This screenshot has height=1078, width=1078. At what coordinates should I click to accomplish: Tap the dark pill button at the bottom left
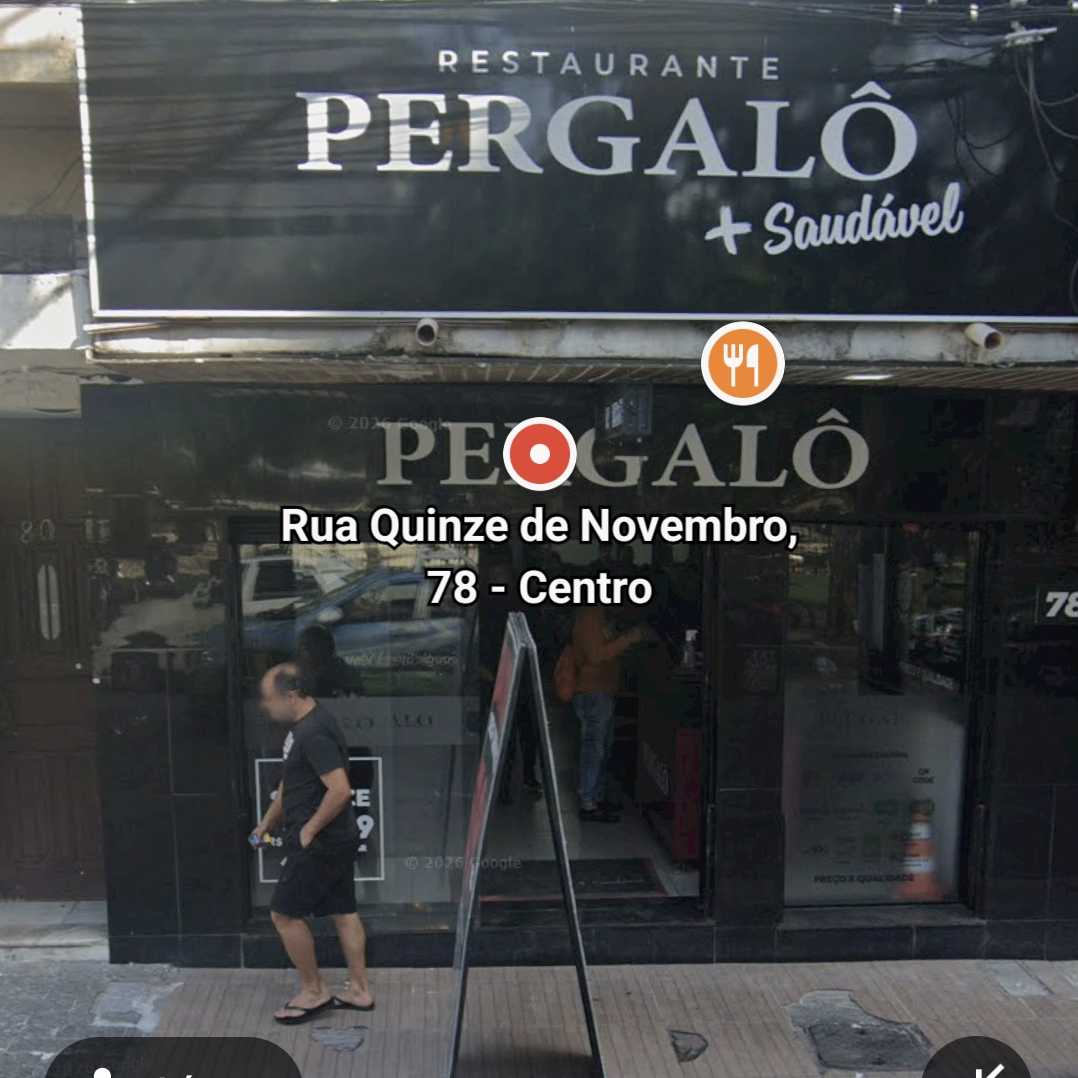click(x=170, y=1063)
